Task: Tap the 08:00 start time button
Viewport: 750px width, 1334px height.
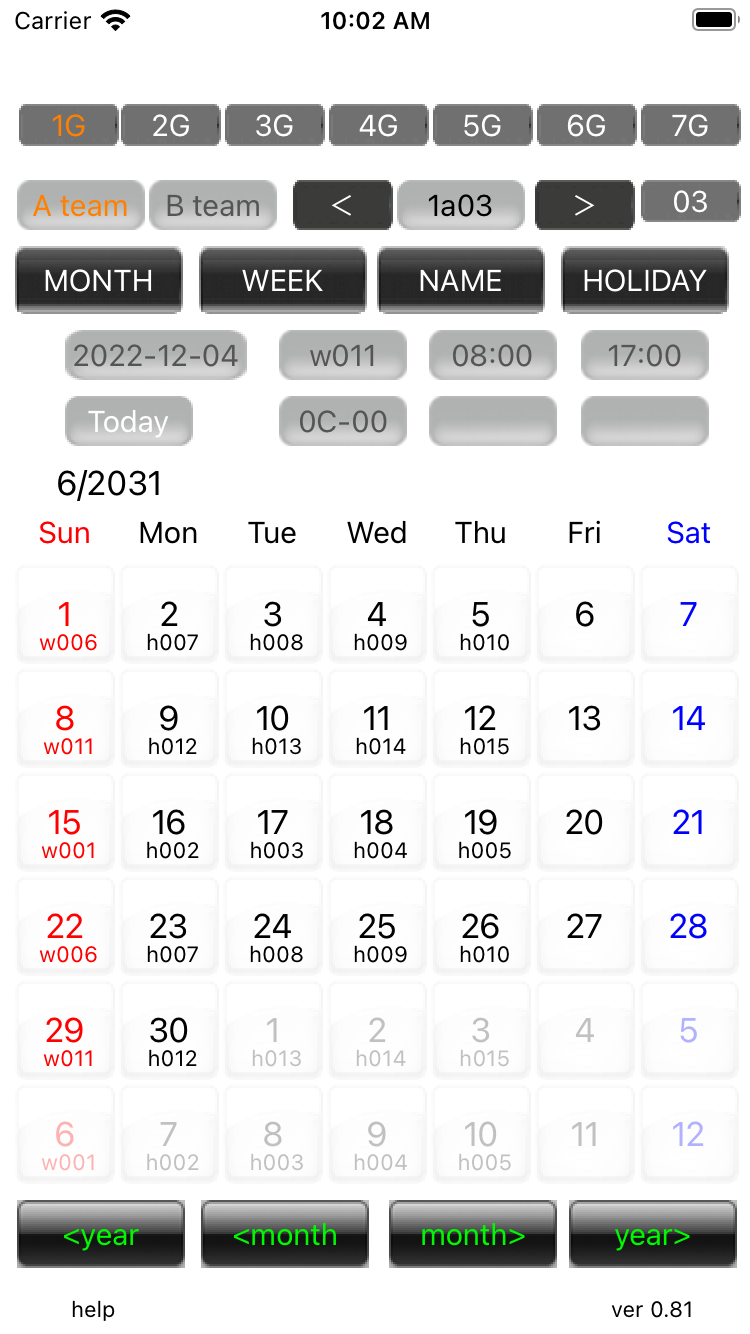Action: coord(492,356)
